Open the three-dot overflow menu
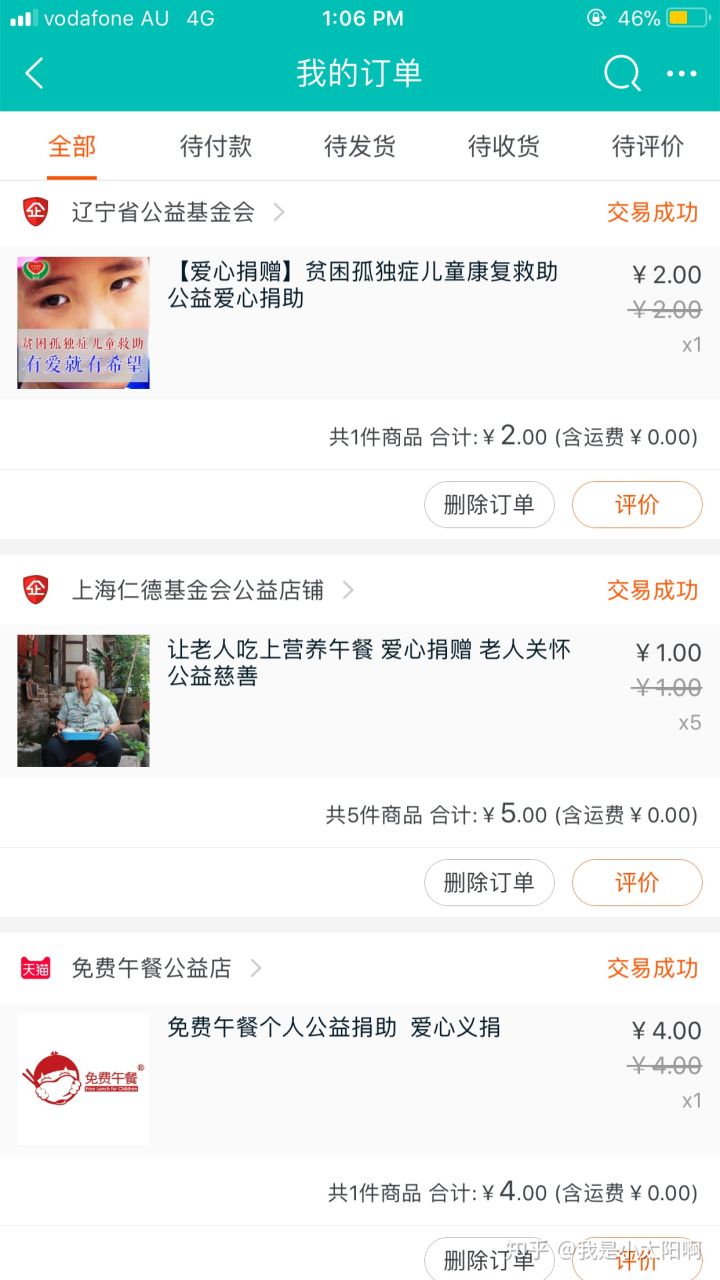720x1280 pixels. click(x=682, y=73)
